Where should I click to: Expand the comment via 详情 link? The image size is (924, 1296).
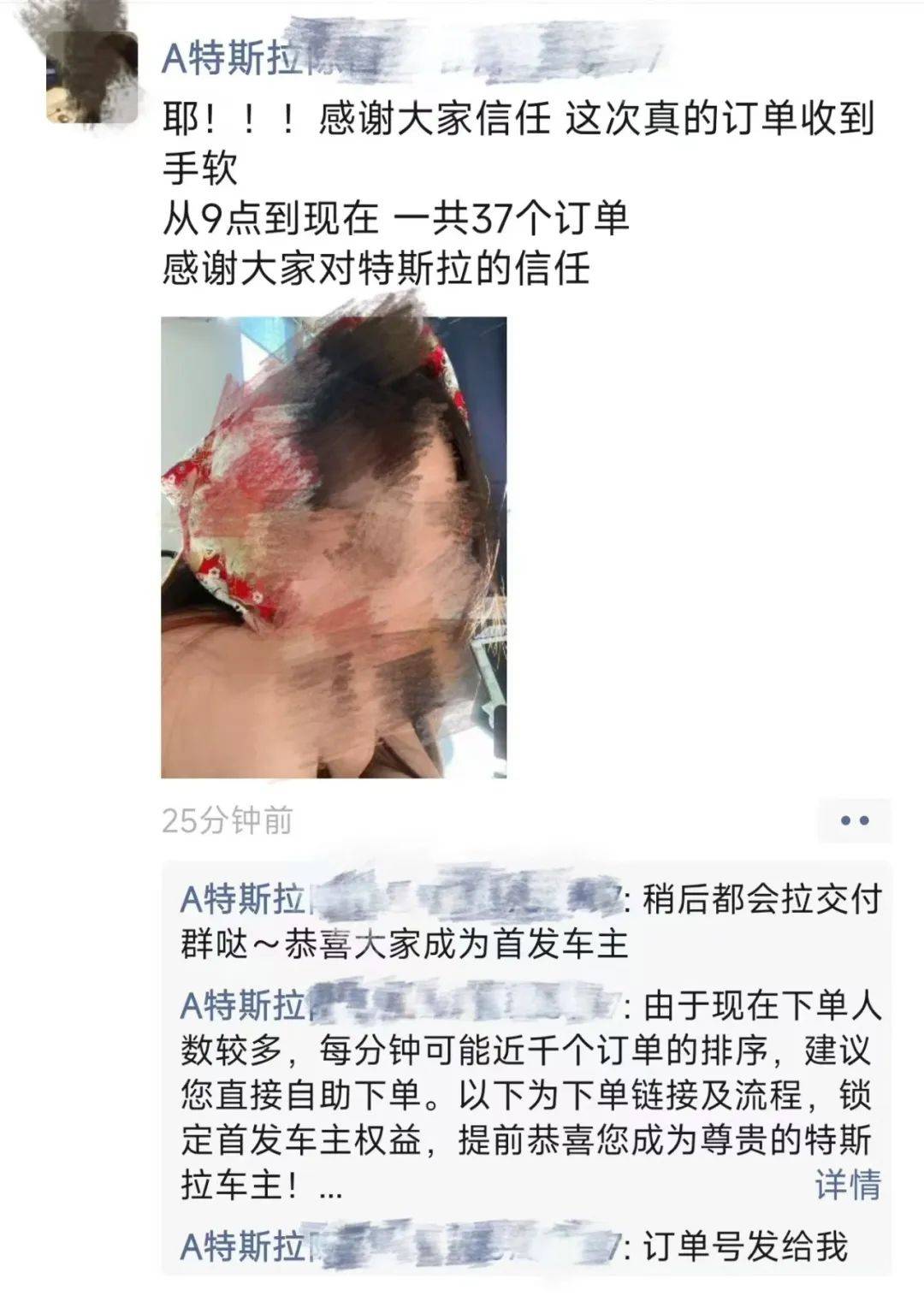[x=847, y=1186]
